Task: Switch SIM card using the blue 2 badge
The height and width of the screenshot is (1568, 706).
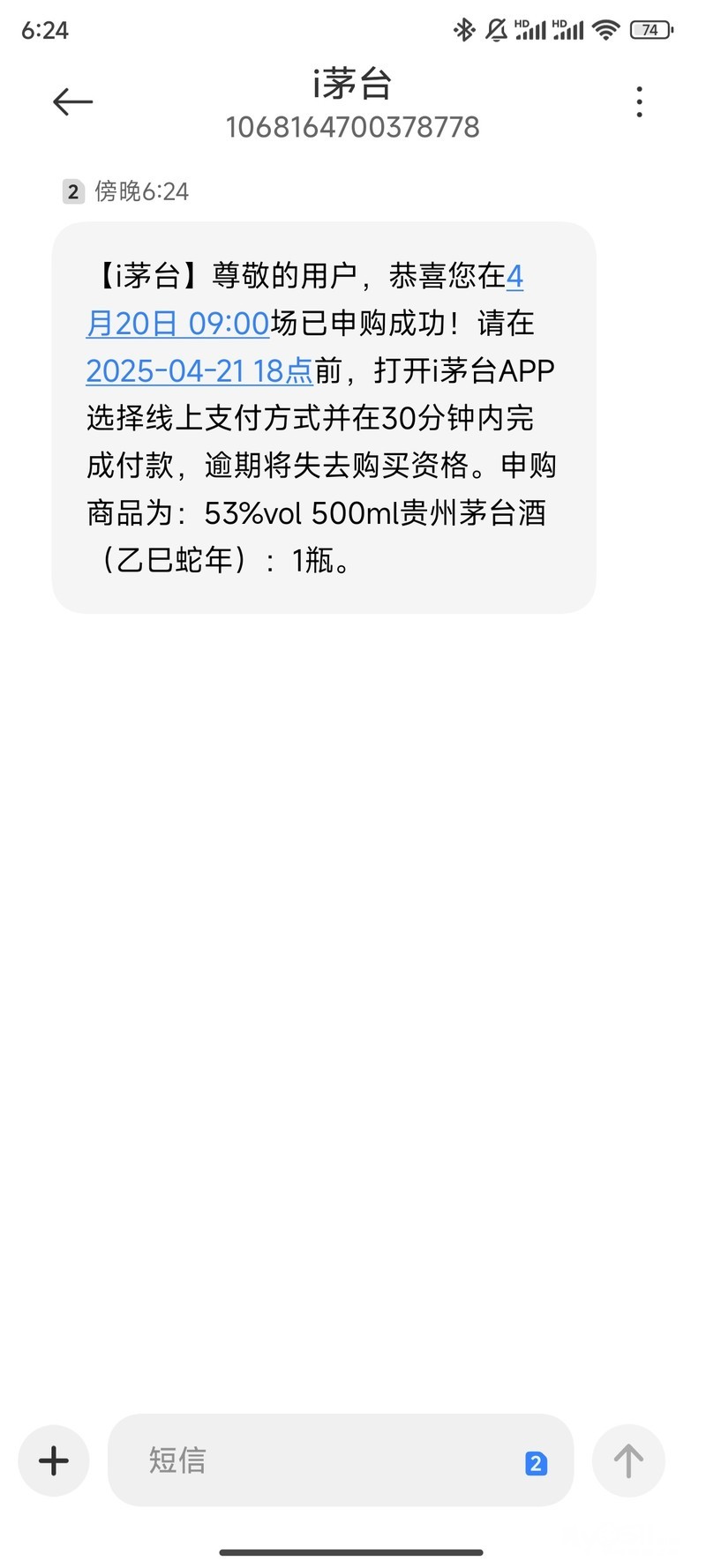Action: click(x=536, y=1463)
